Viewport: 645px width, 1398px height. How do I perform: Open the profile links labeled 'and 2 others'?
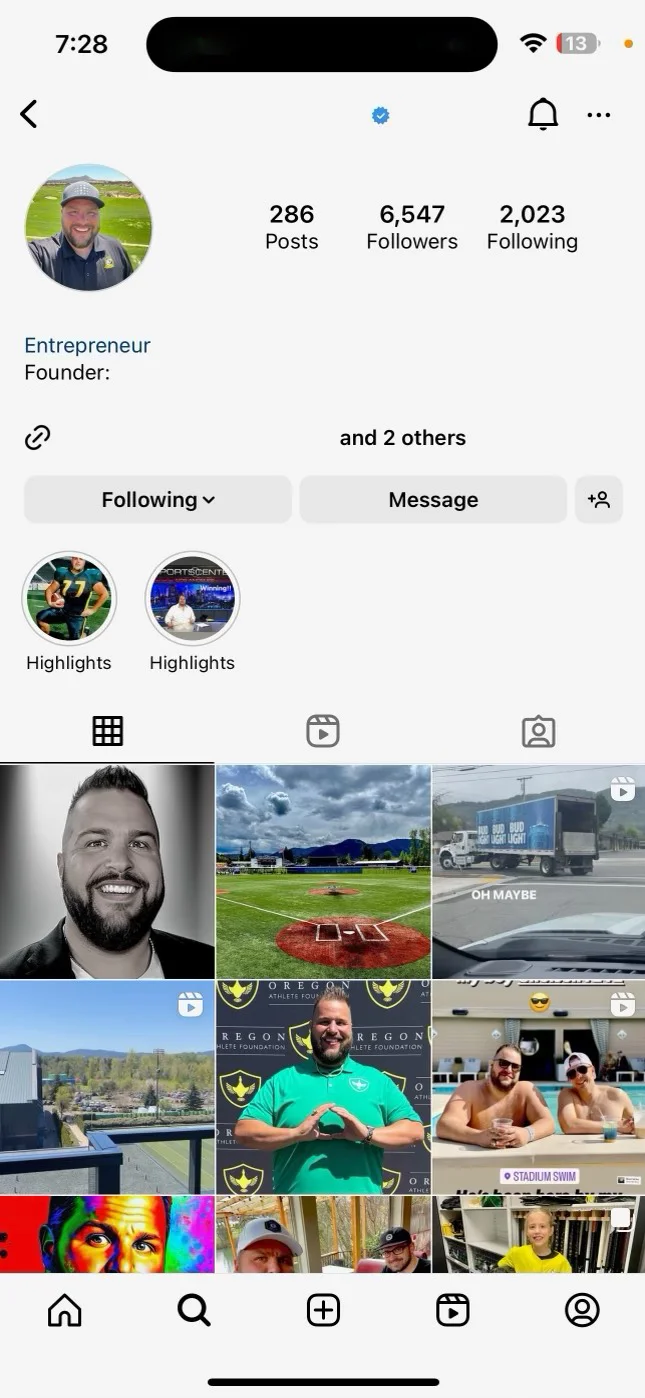[402, 438]
